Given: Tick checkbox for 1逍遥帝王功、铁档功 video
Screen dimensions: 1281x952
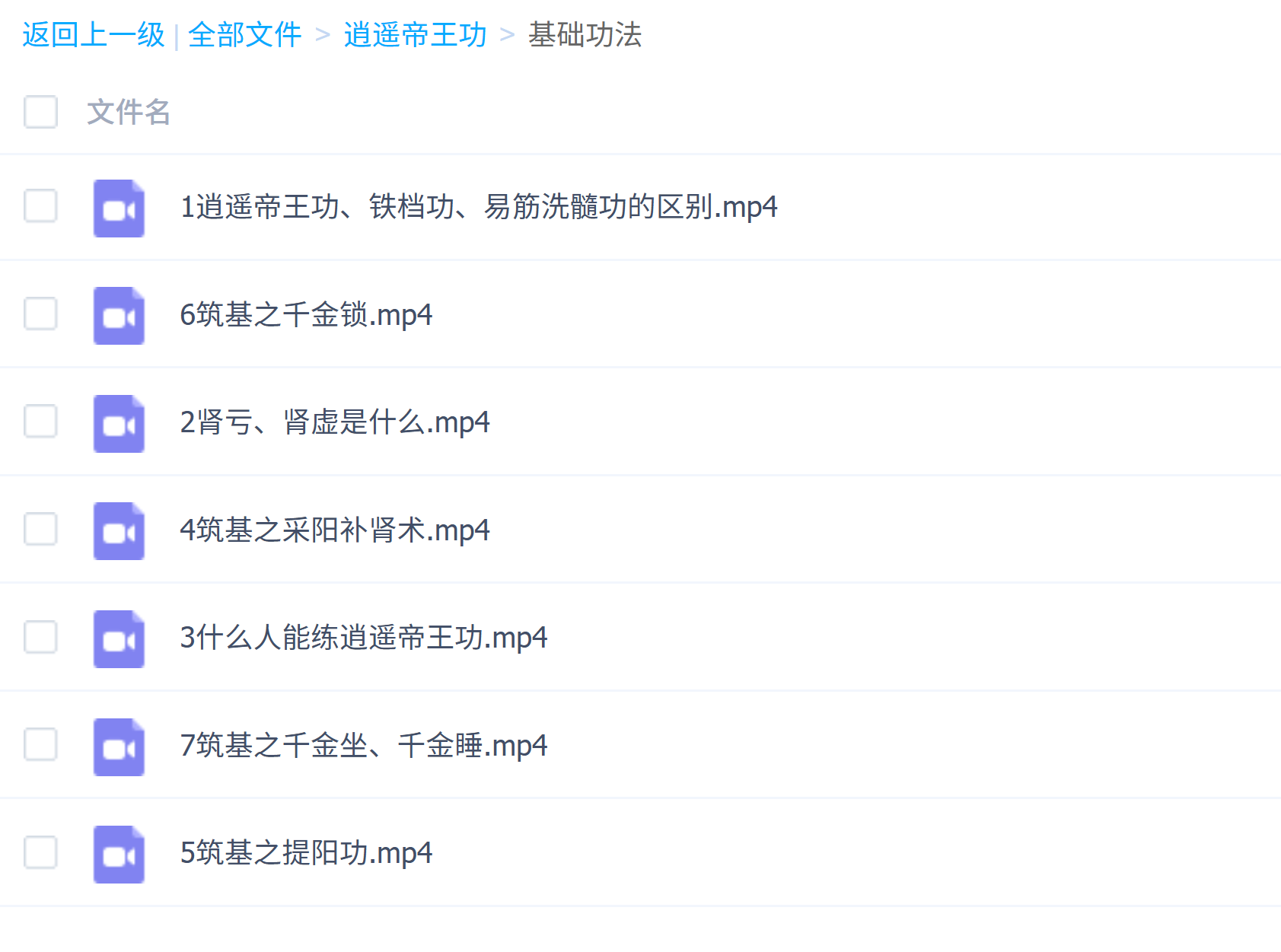Looking at the screenshot, I should (40, 205).
